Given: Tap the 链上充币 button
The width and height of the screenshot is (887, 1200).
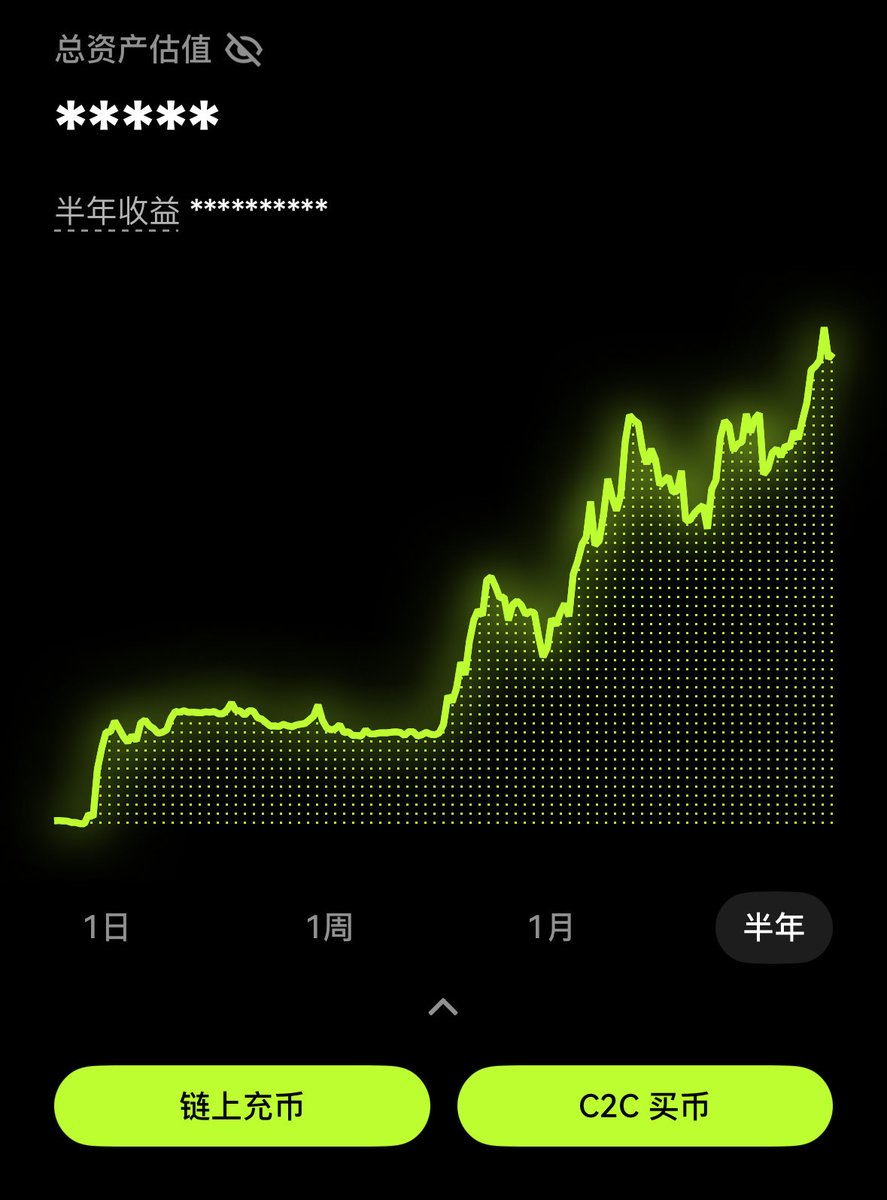Looking at the screenshot, I should (242, 1106).
